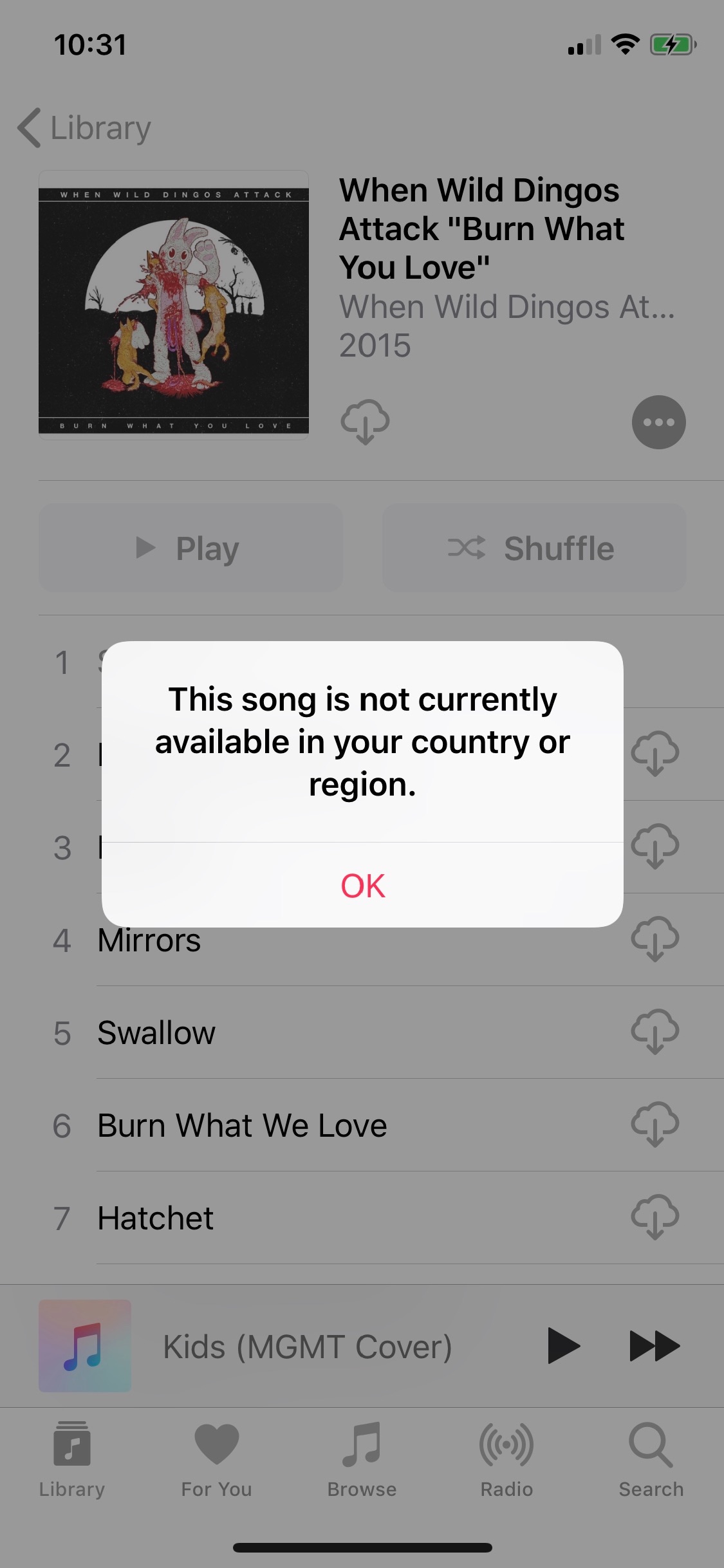Download the song Mirrors

[x=655, y=939]
